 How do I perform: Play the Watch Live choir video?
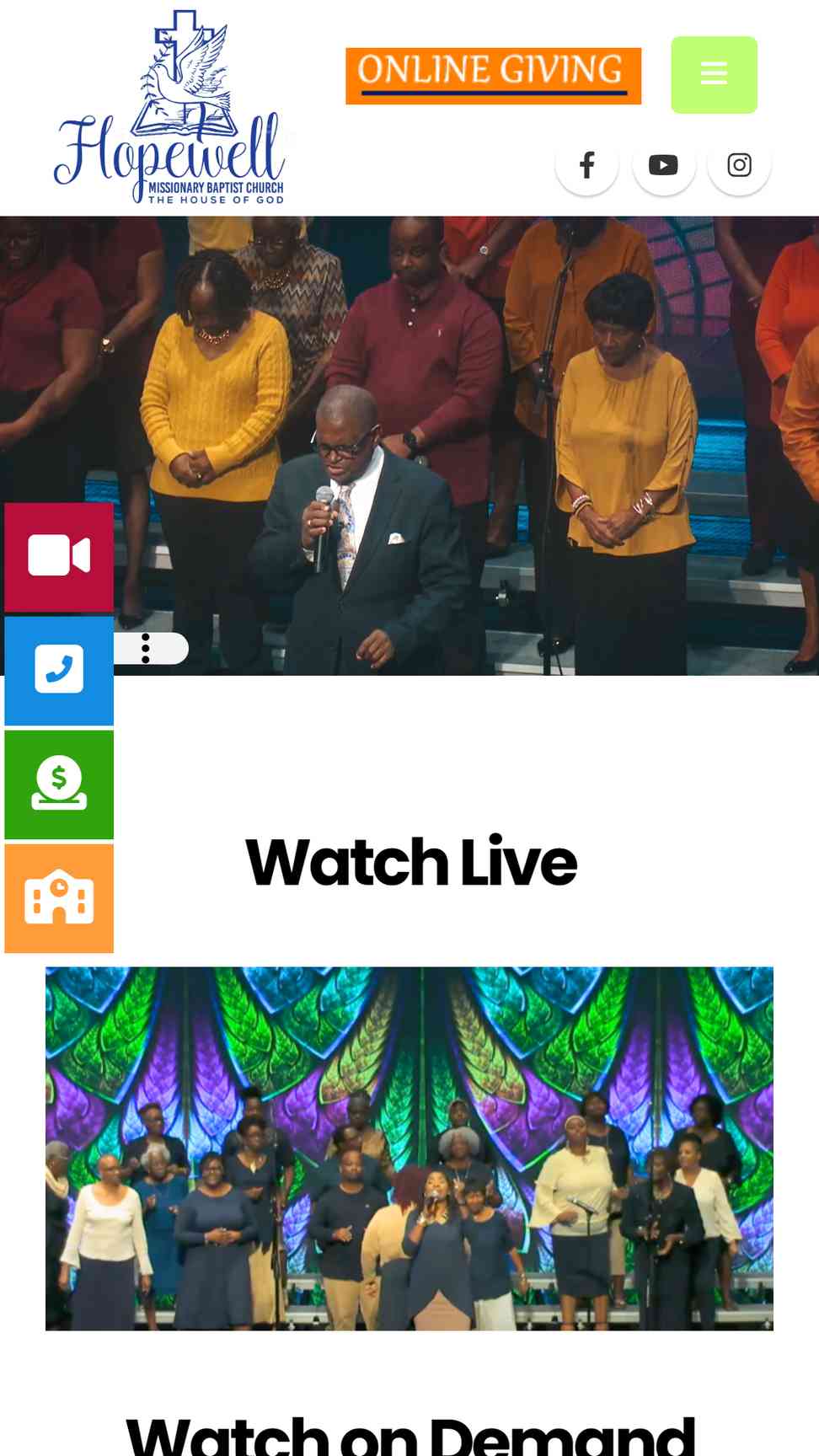409,1148
